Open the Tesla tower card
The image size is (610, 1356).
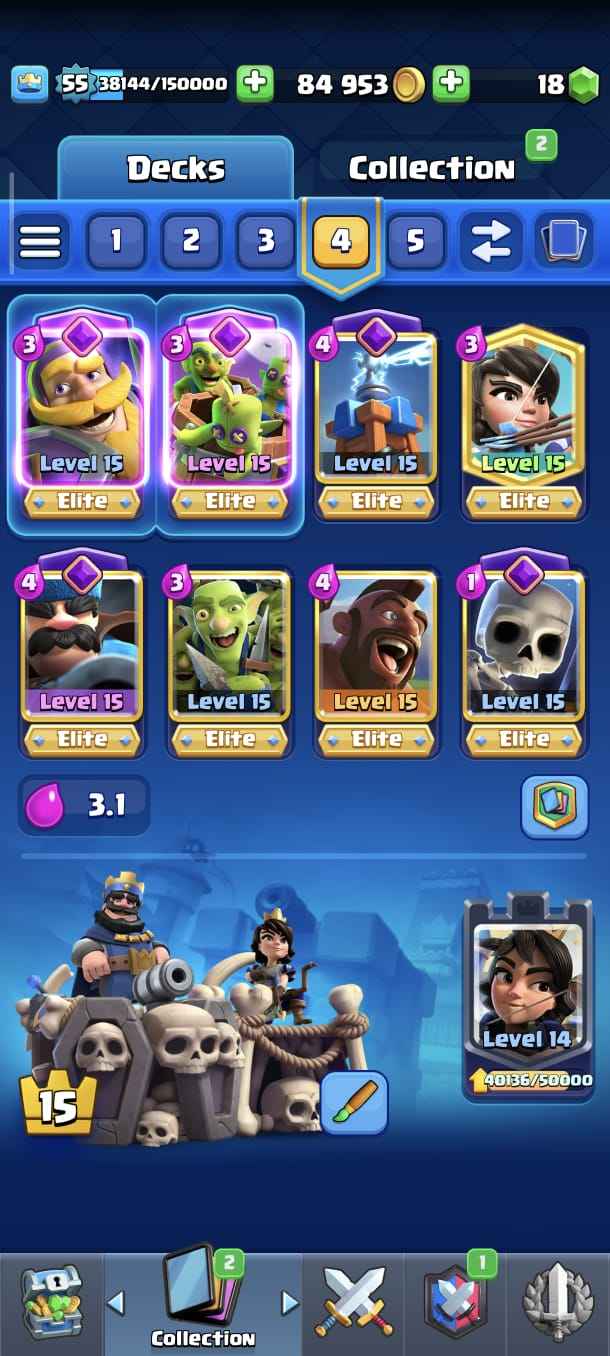click(x=376, y=415)
